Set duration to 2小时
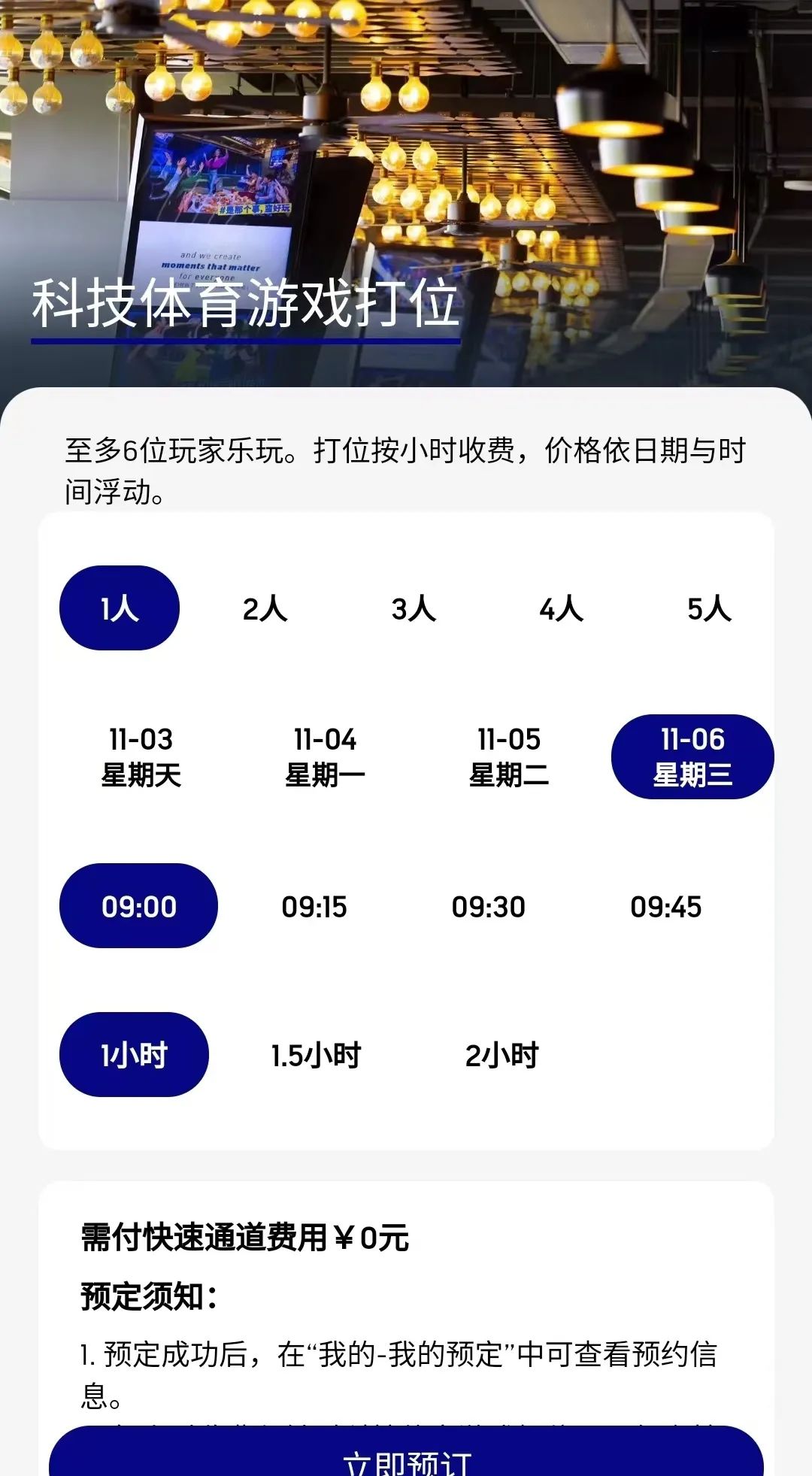812x1476 pixels. pyautogui.click(x=502, y=1056)
